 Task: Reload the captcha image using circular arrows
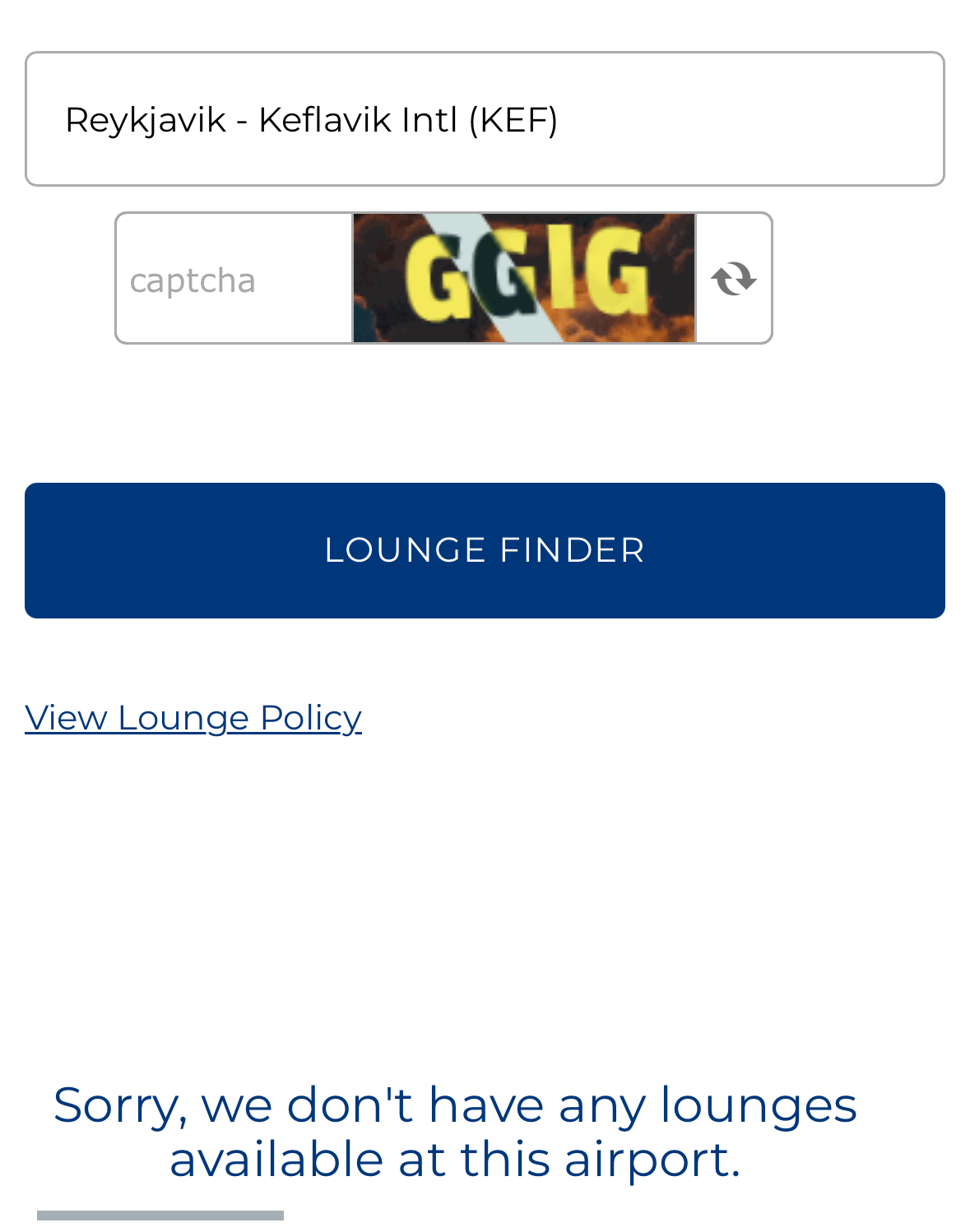[735, 279]
